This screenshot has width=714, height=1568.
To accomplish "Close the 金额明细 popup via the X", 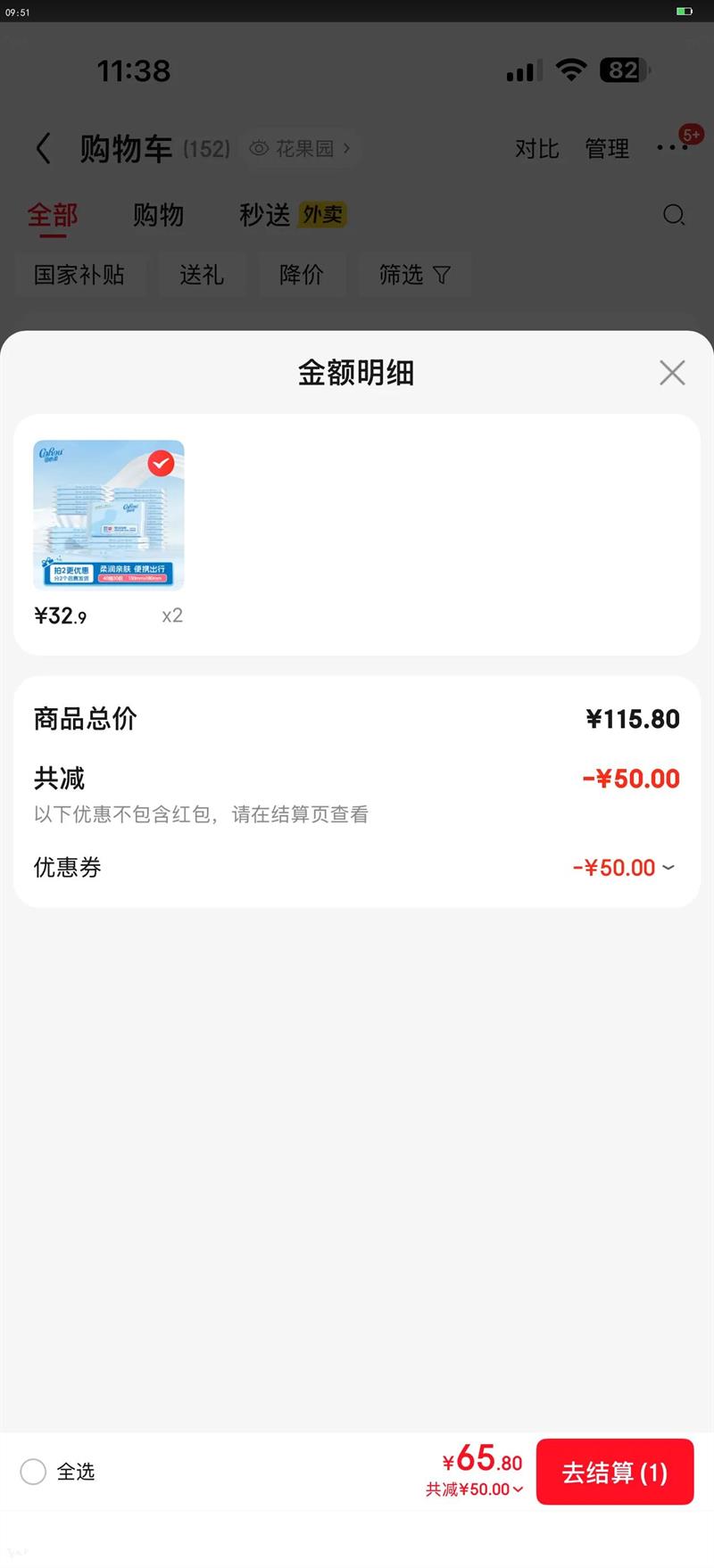I will coord(671,373).
